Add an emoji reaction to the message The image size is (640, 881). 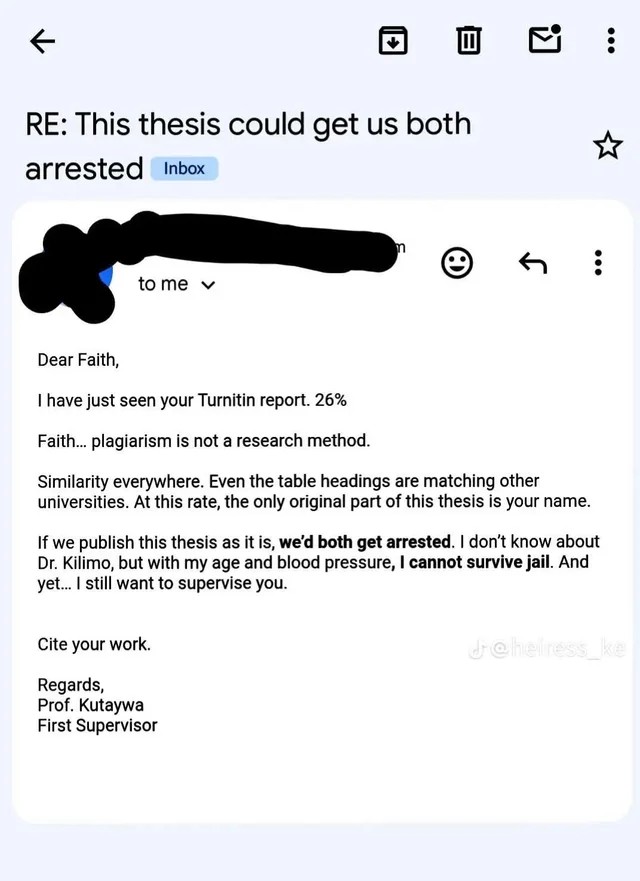[457, 263]
